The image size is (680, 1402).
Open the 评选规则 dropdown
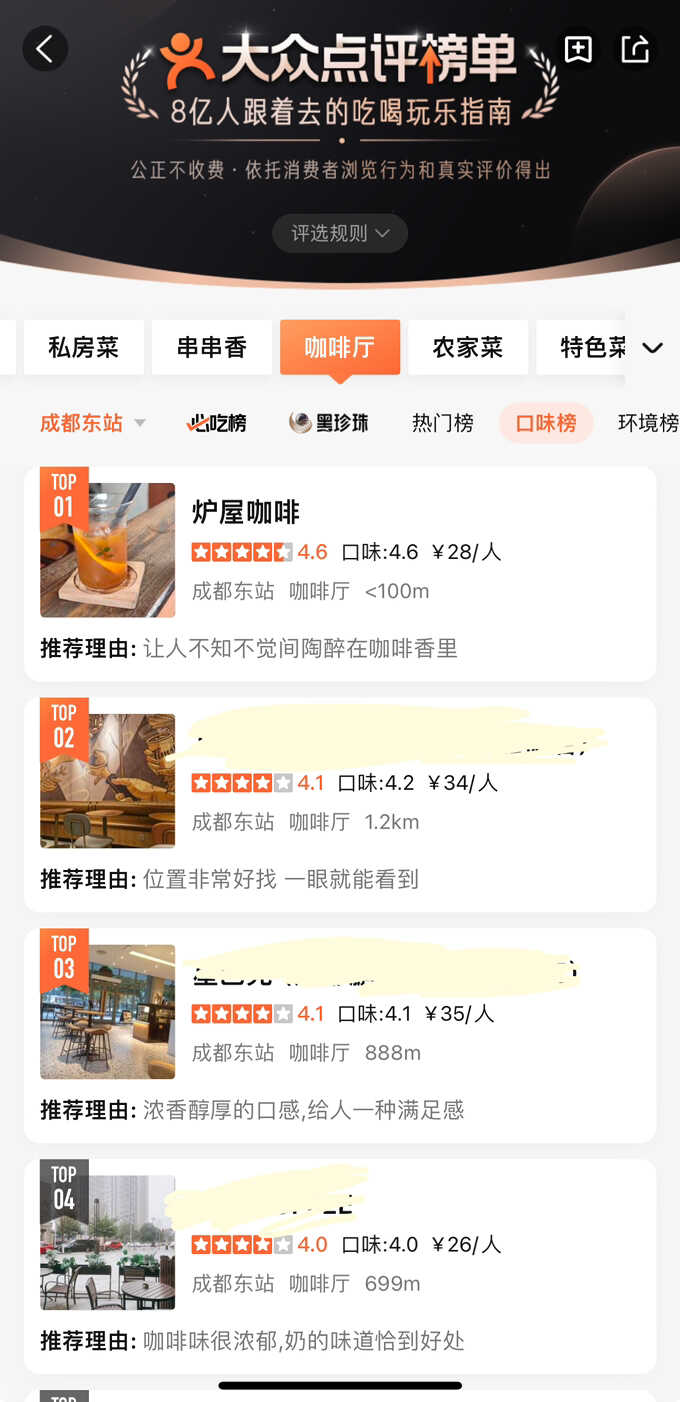(340, 233)
